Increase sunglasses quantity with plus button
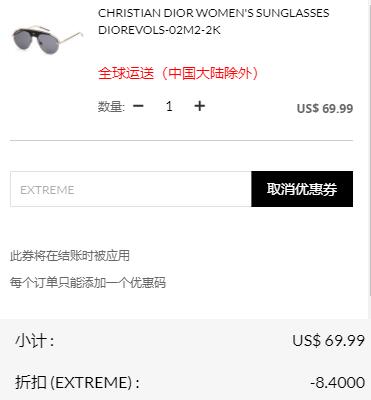This screenshot has width=371, height=400. click(199, 106)
